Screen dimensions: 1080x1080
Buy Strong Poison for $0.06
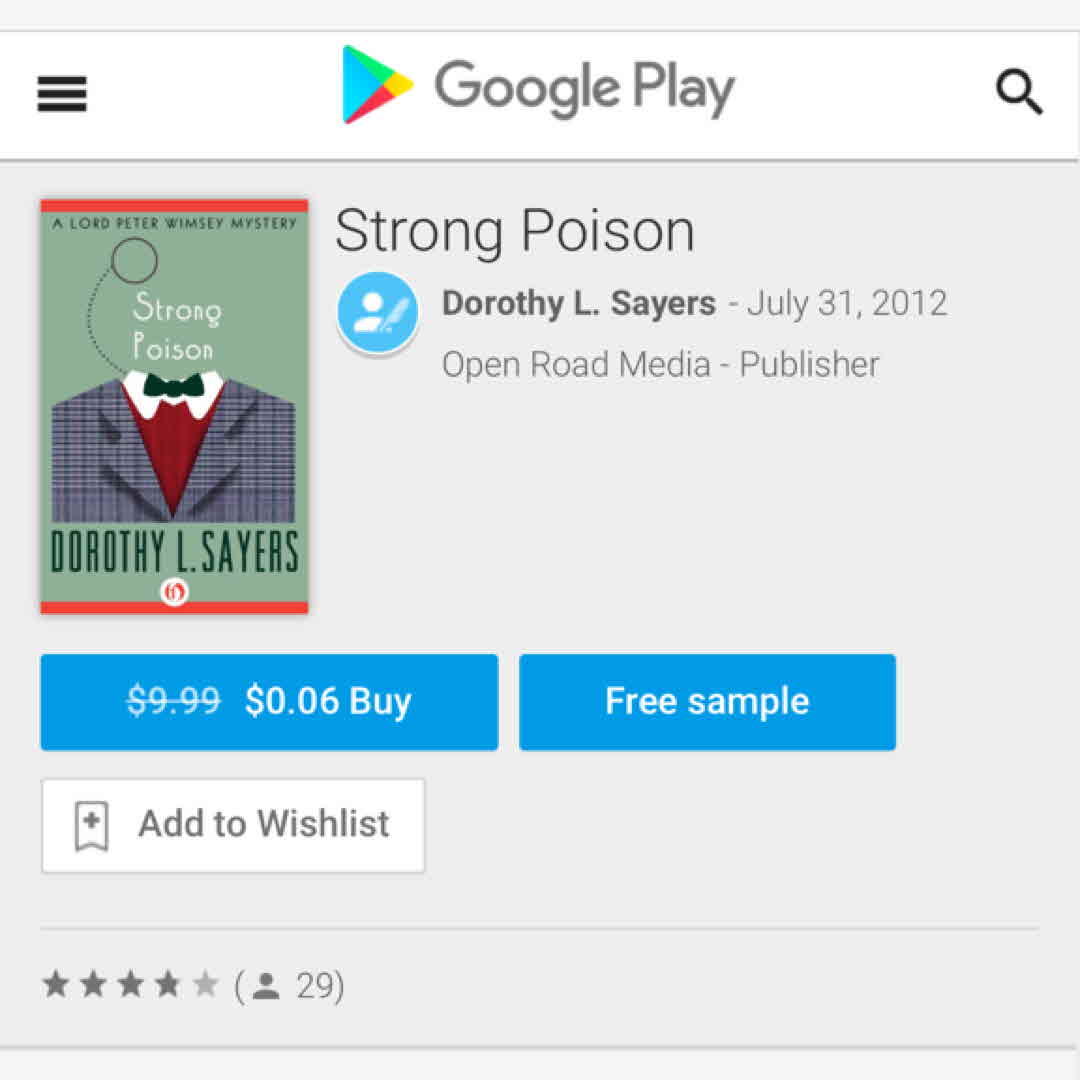pyautogui.click(x=269, y=702)
